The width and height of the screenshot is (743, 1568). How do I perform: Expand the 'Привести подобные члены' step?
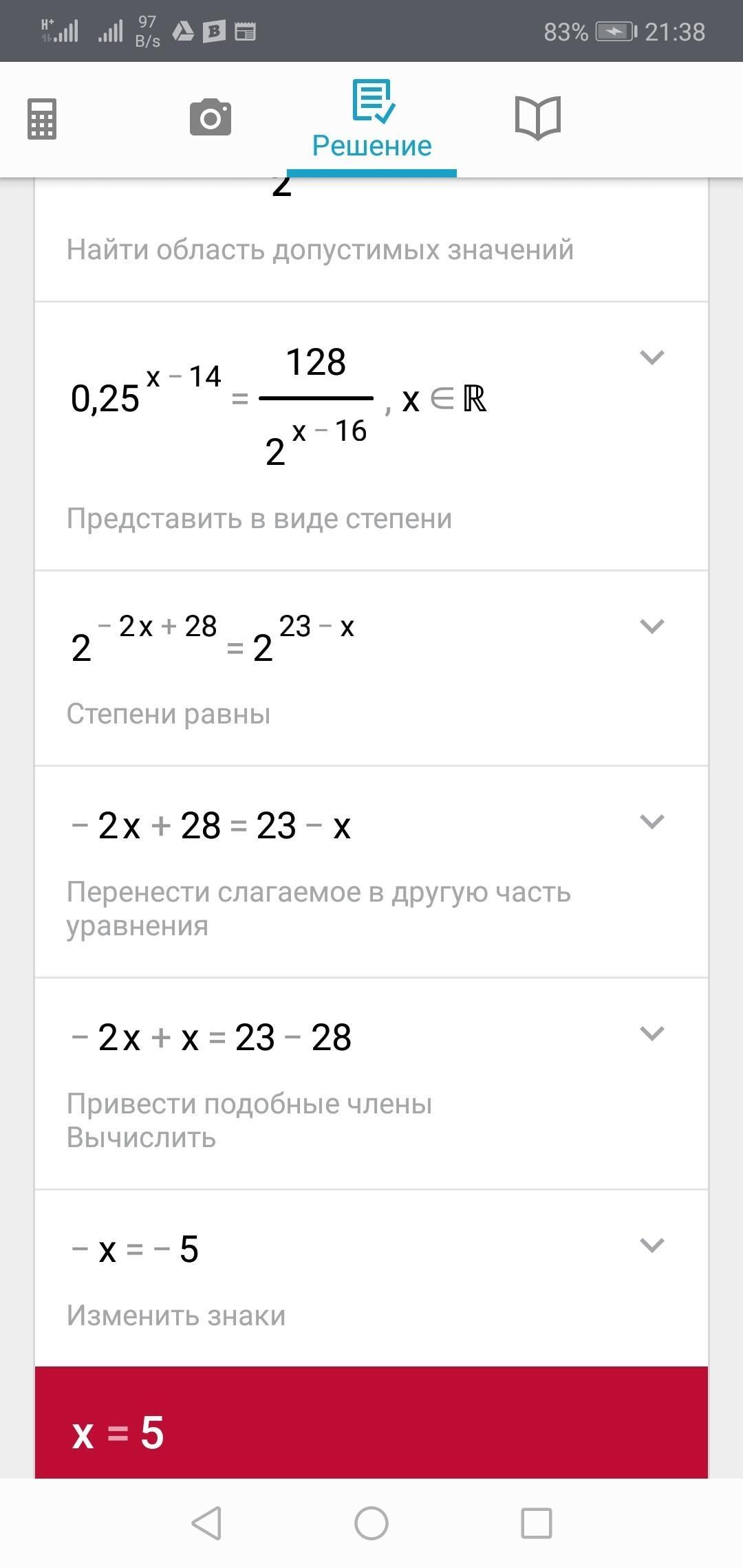(651, 1033)
